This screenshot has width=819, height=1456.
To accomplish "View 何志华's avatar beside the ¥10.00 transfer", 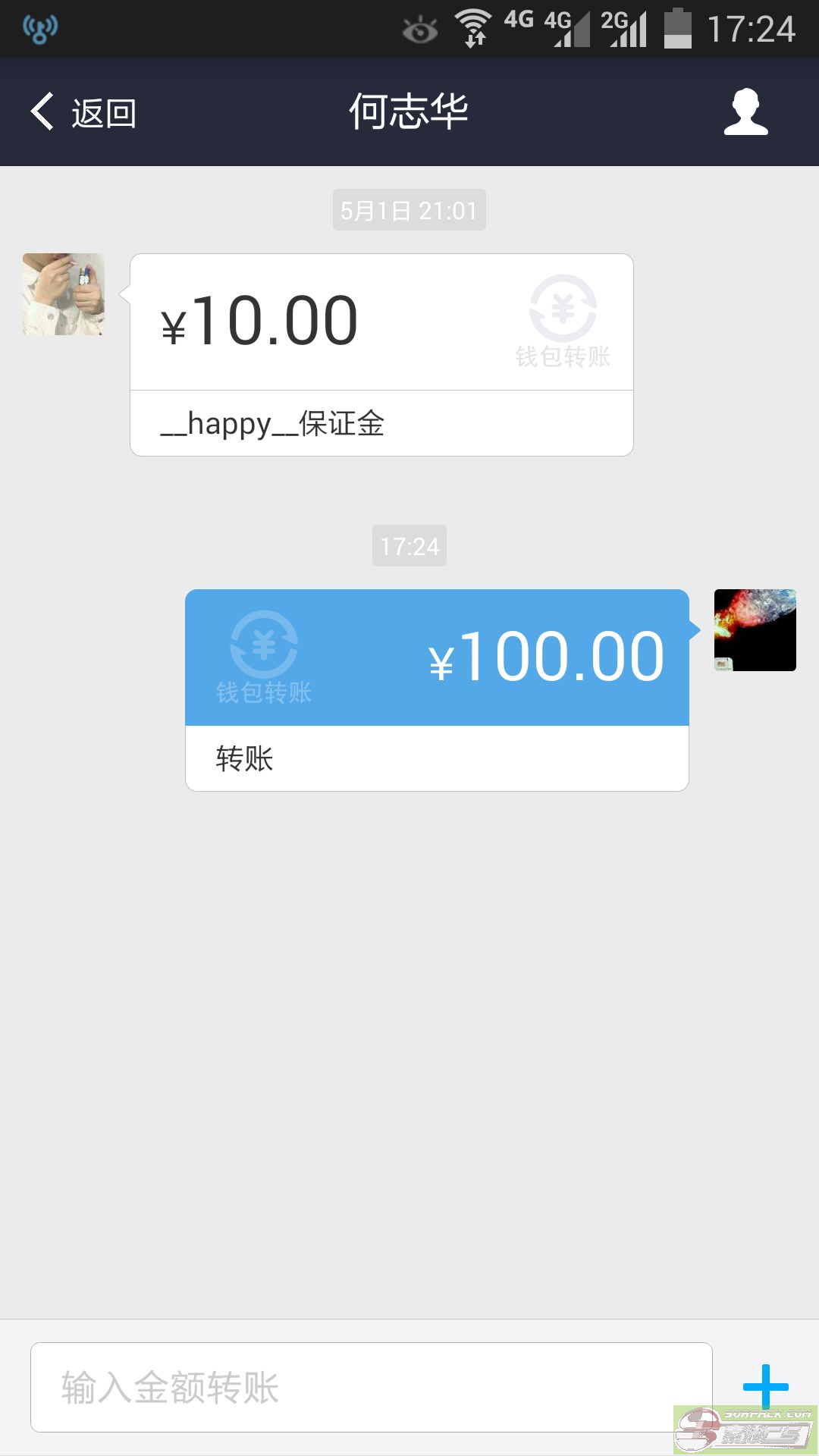I will pyautogui.click(x=64, y=294).
